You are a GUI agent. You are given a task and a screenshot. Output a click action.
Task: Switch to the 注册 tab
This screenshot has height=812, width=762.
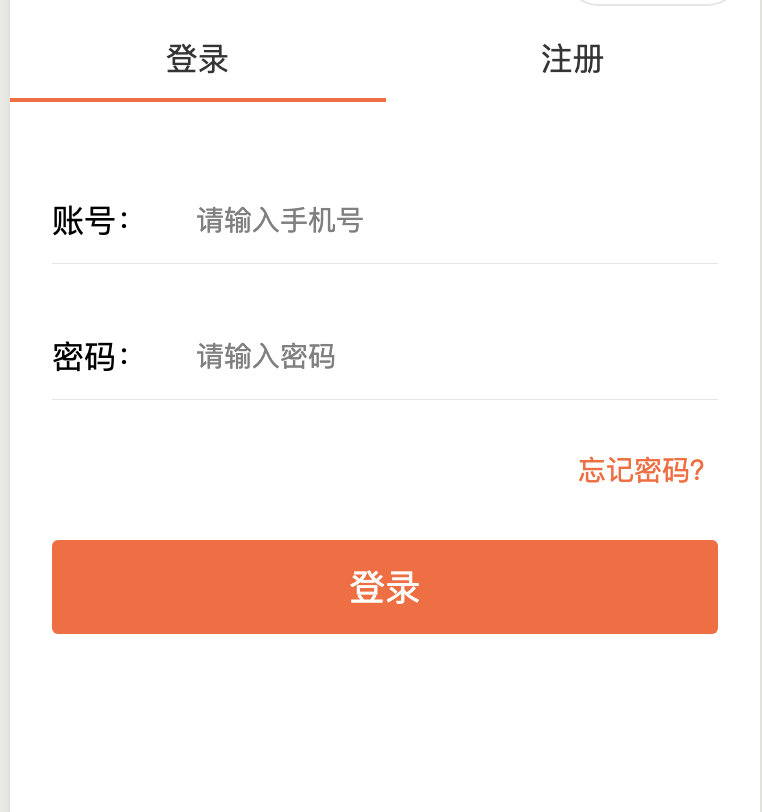pyautogui.click(x=572, y=60)
